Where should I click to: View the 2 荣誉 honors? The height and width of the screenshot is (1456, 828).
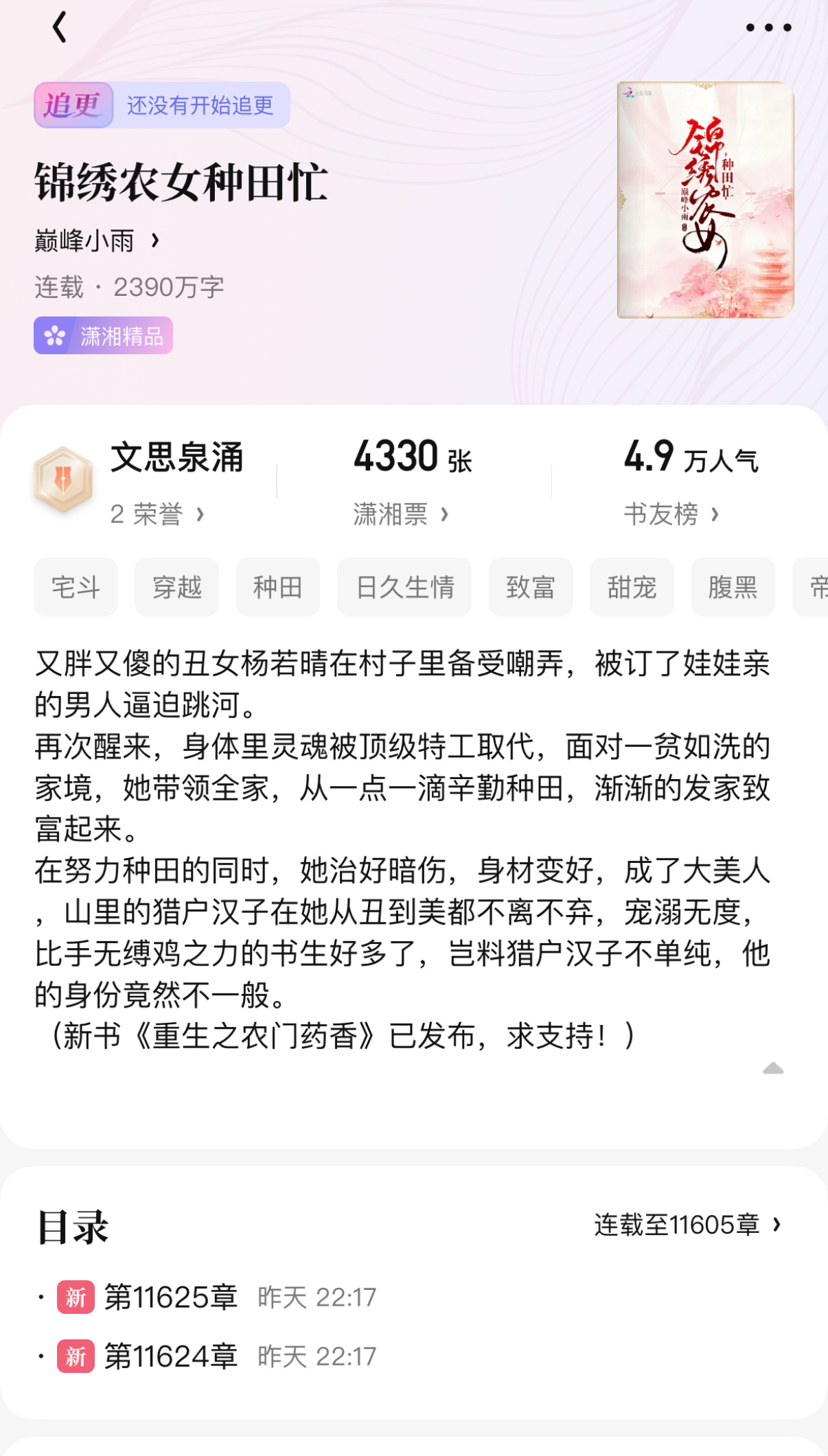point(157,514)
